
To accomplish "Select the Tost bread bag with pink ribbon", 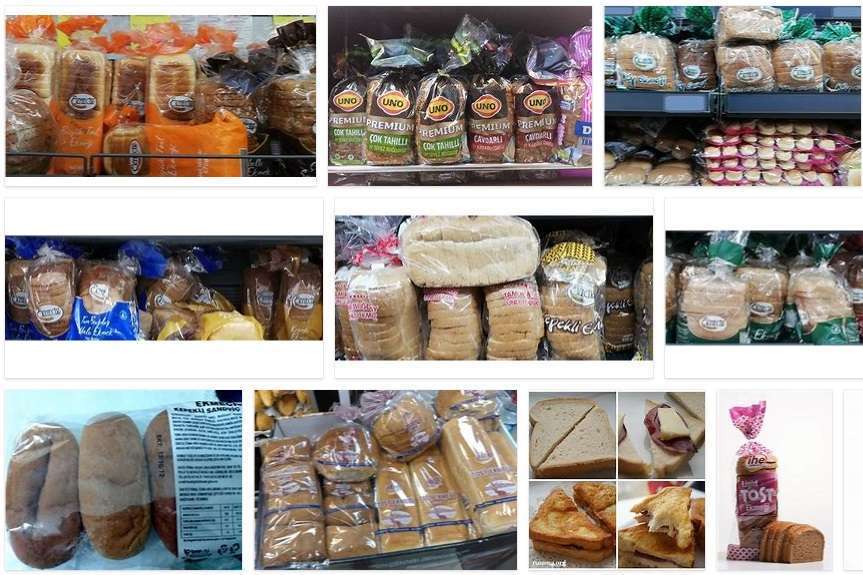I will (774, 480).
